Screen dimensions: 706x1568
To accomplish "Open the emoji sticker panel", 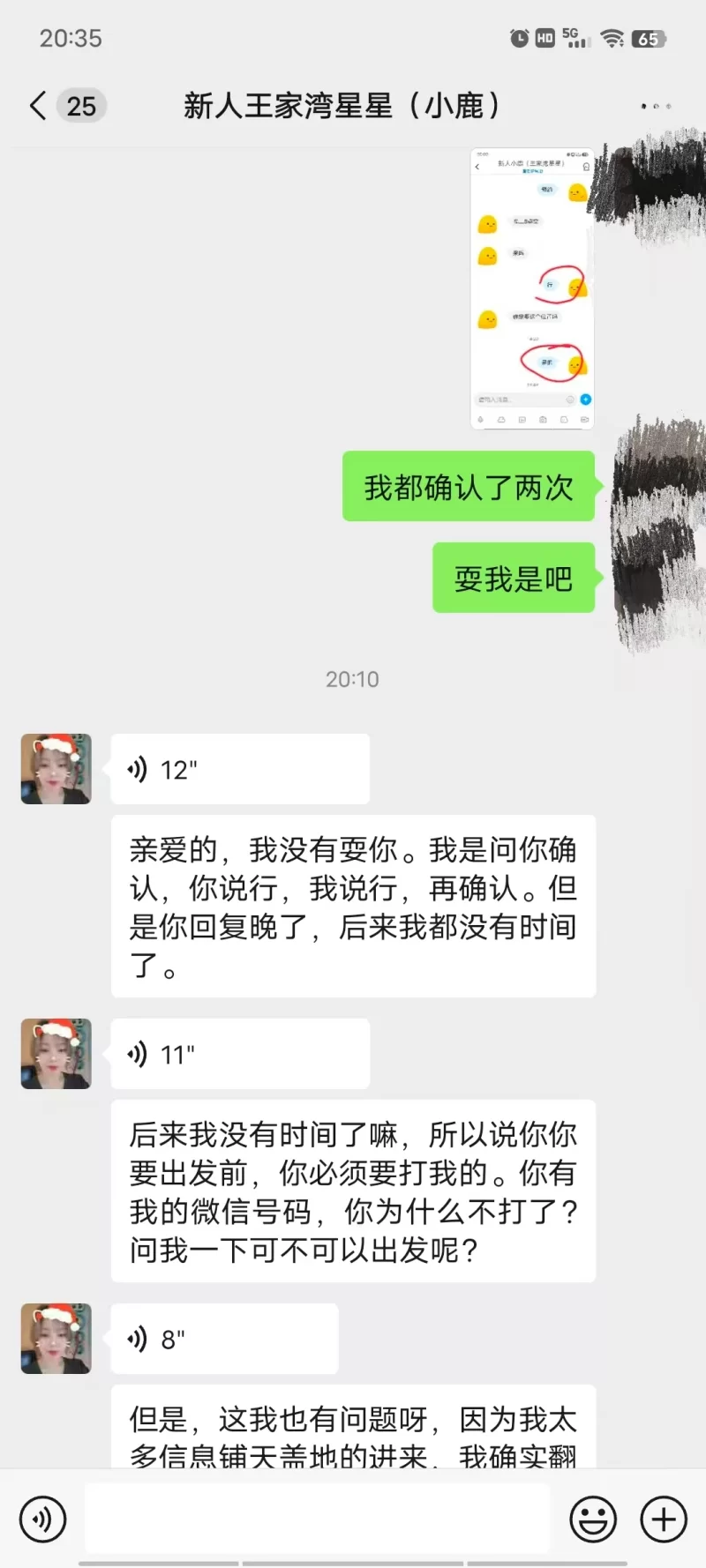I will pyautogui.click(x=593, y=1519).
